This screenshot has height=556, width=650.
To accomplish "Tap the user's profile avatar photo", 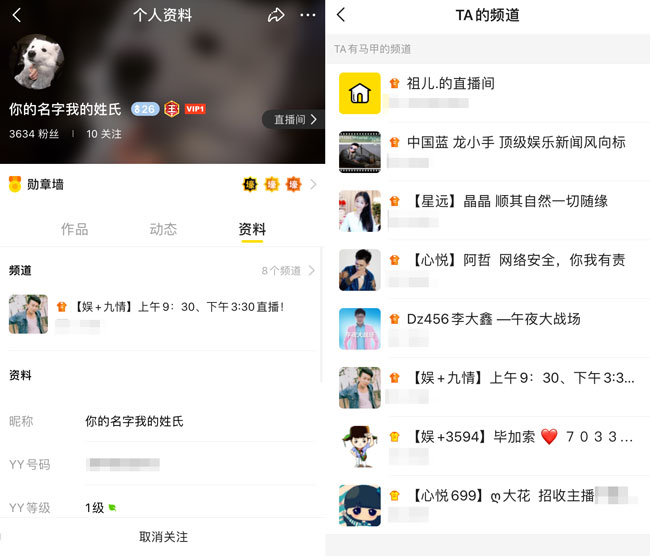I will coord(36,62).
